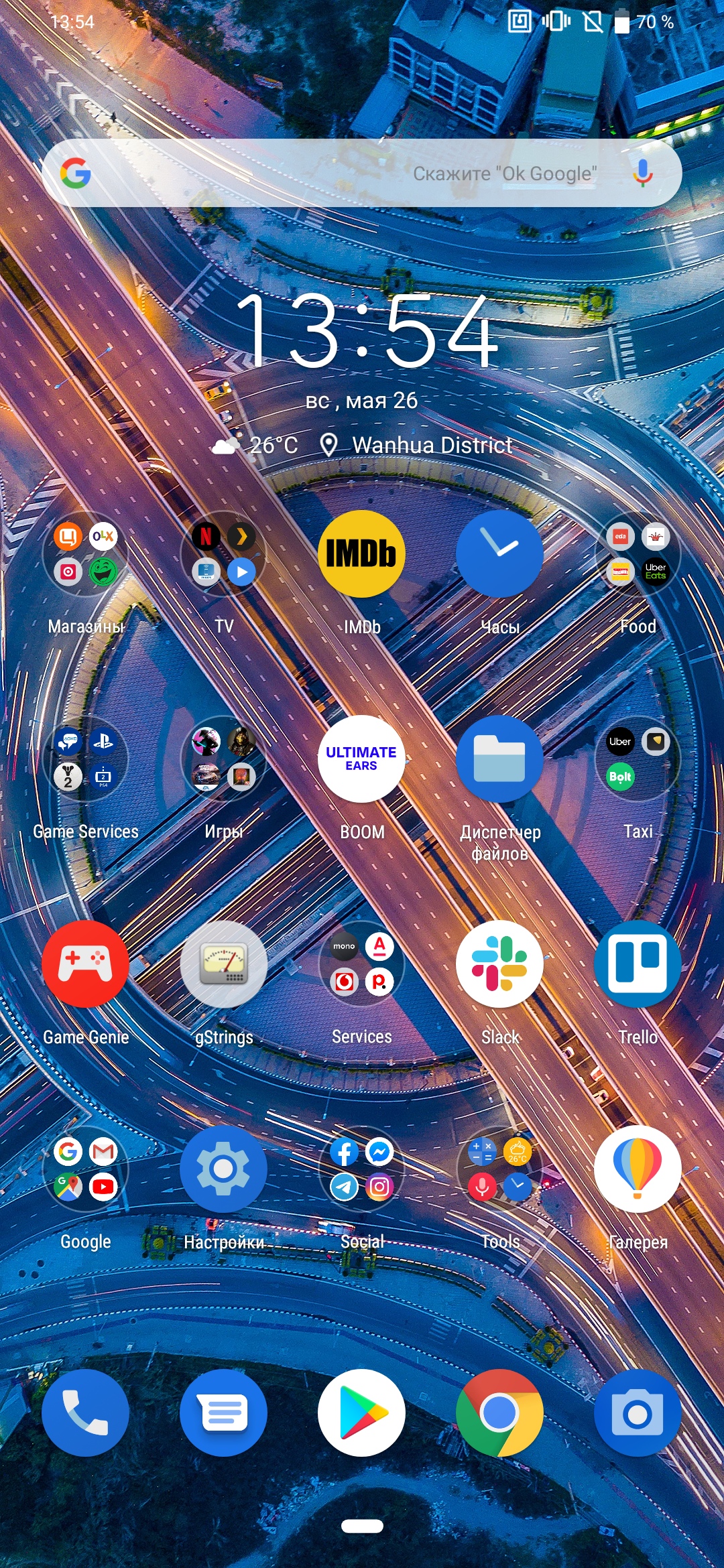The width and height of the screenshot is (724, 1568).
Task: Tap the Google search bar
Action: (335, 174)
